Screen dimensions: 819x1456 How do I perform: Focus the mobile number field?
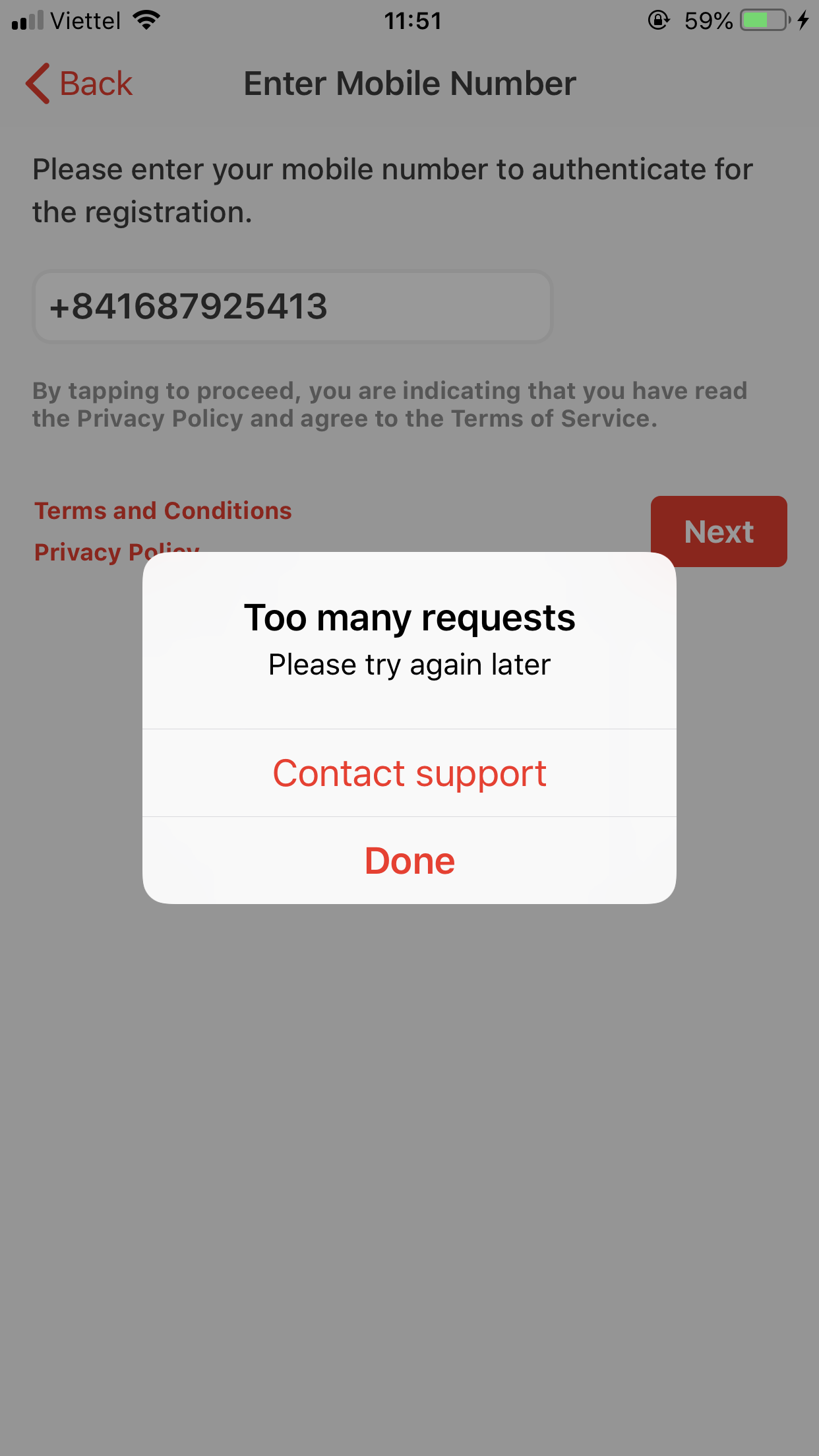292,307
